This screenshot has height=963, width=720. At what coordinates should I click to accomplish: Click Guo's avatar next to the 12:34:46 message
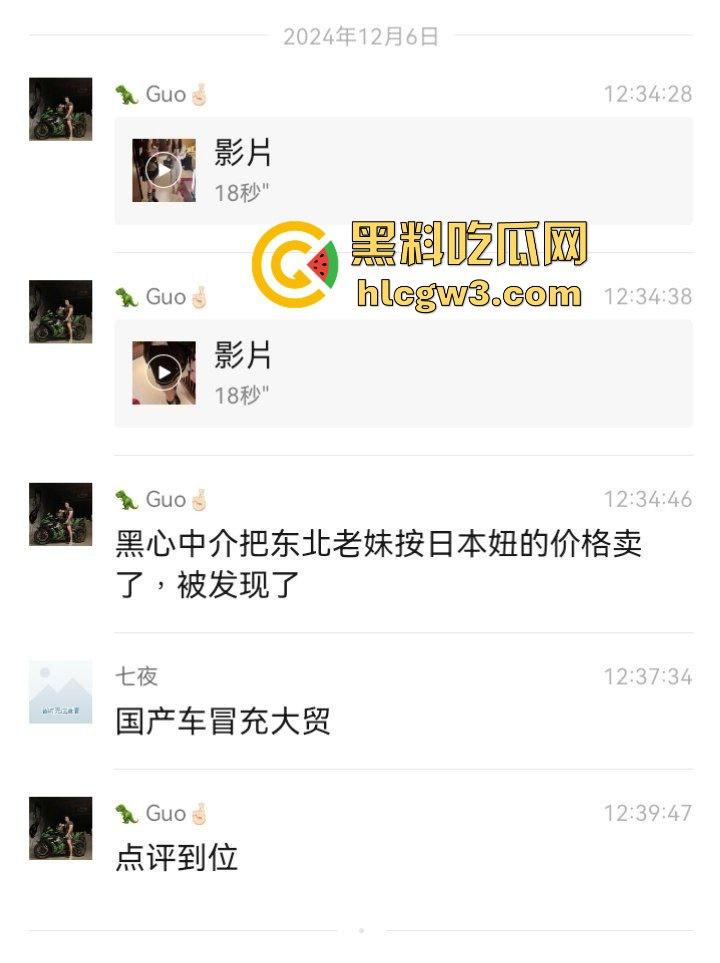pyautogui.click(x=60, y=515)
